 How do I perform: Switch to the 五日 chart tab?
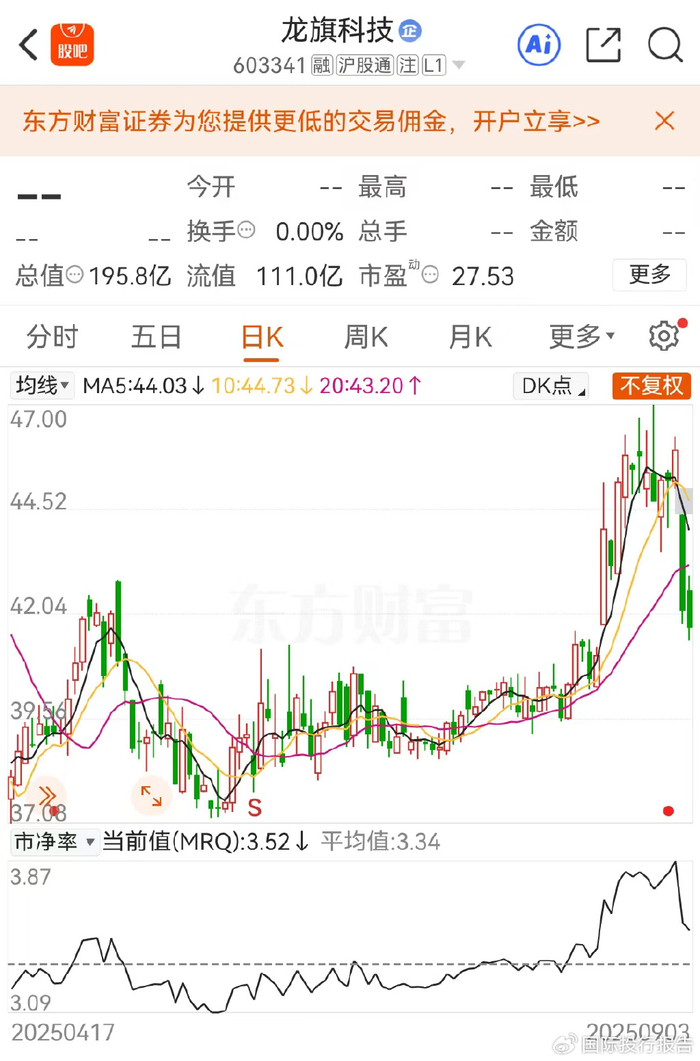(157, 337)
